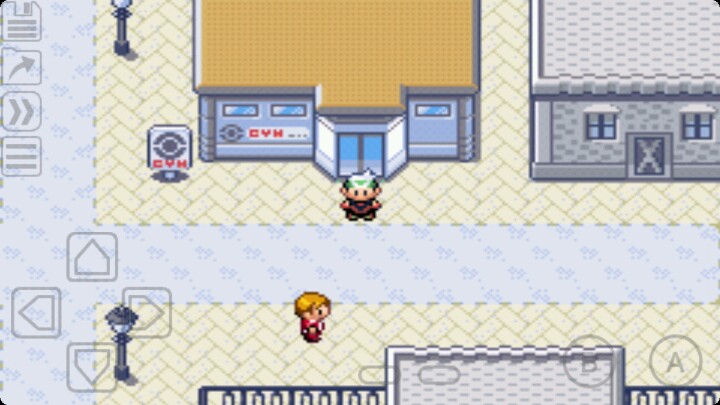The width and height of the screenshot is (720, 405).
Task: Tap the A action button
Action: [x=675, y=361]
